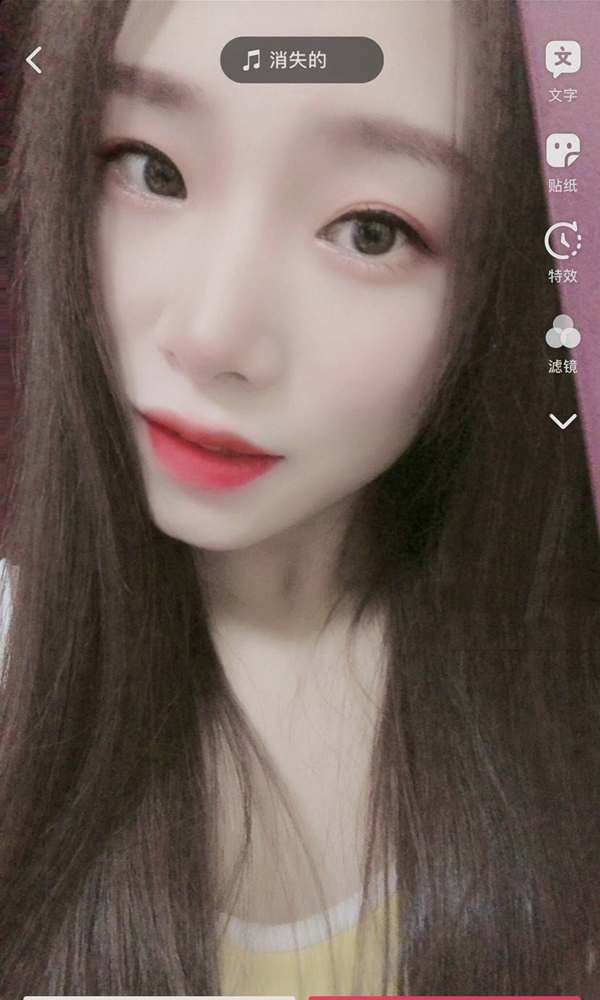This screenshot has height=1000, width=600.
Task: Open the 贴纸 stickers panel
Action: 563,160
